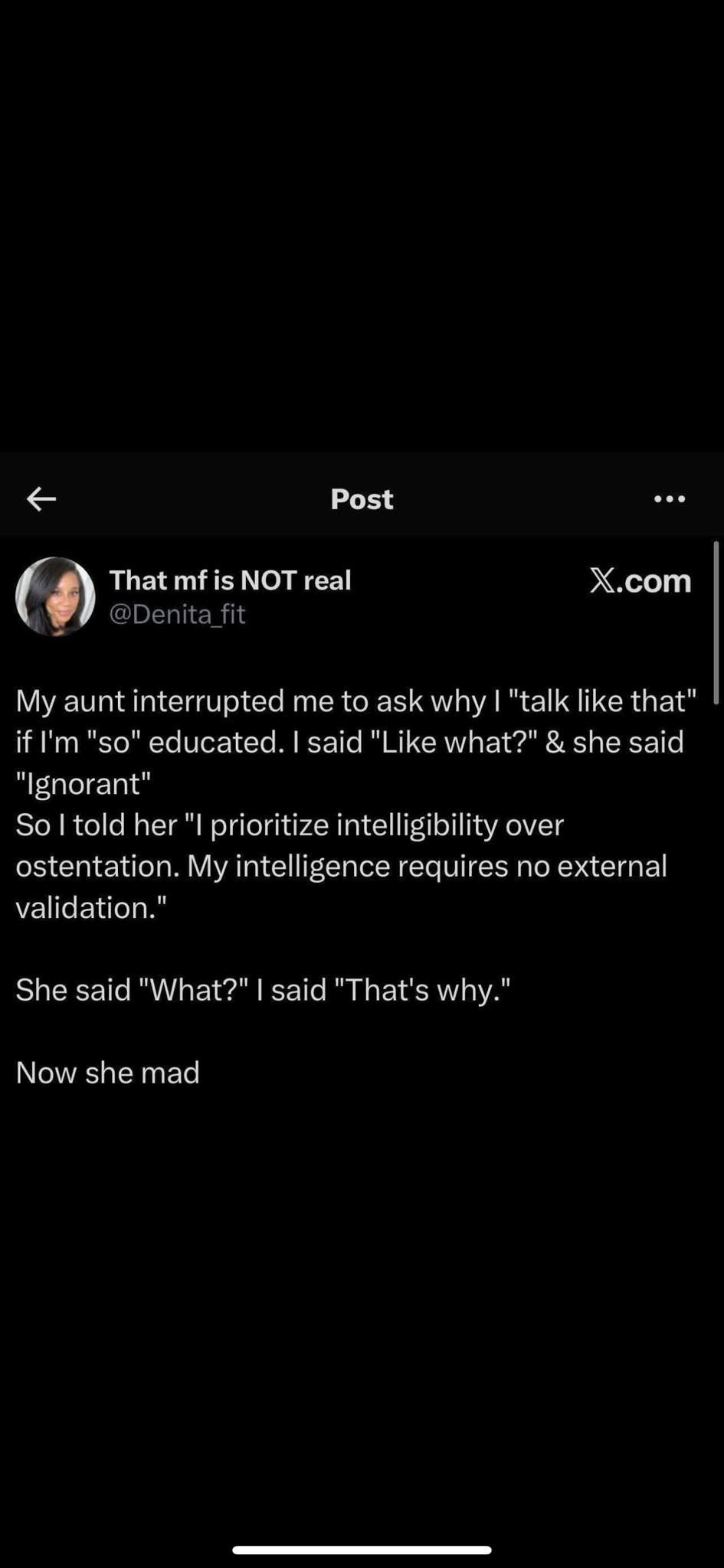This screenshot has height=1568, width=724.
Task: Open the @Denita_fit profile via the display name
Action: 230,580
